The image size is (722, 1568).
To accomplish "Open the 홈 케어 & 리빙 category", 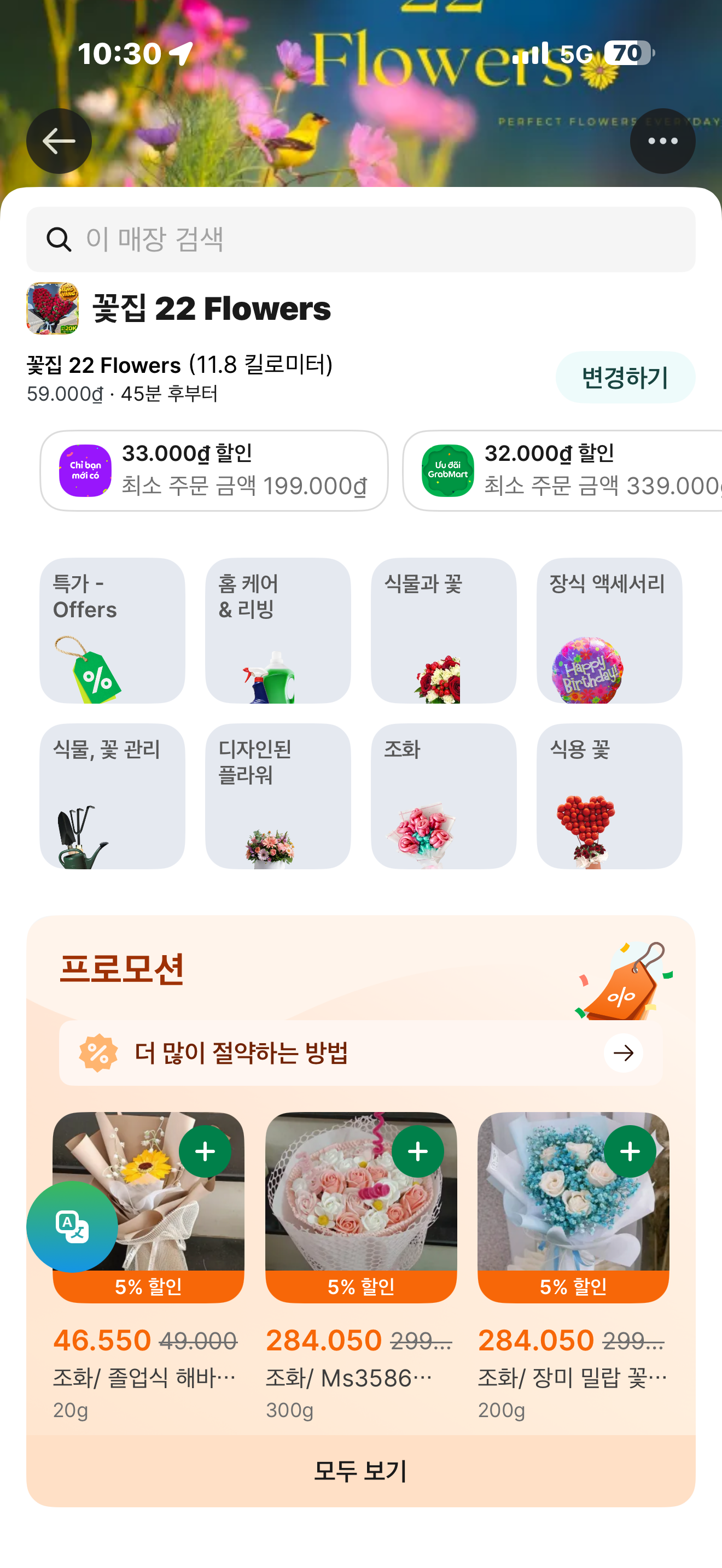I will click(x=278, y=630).
